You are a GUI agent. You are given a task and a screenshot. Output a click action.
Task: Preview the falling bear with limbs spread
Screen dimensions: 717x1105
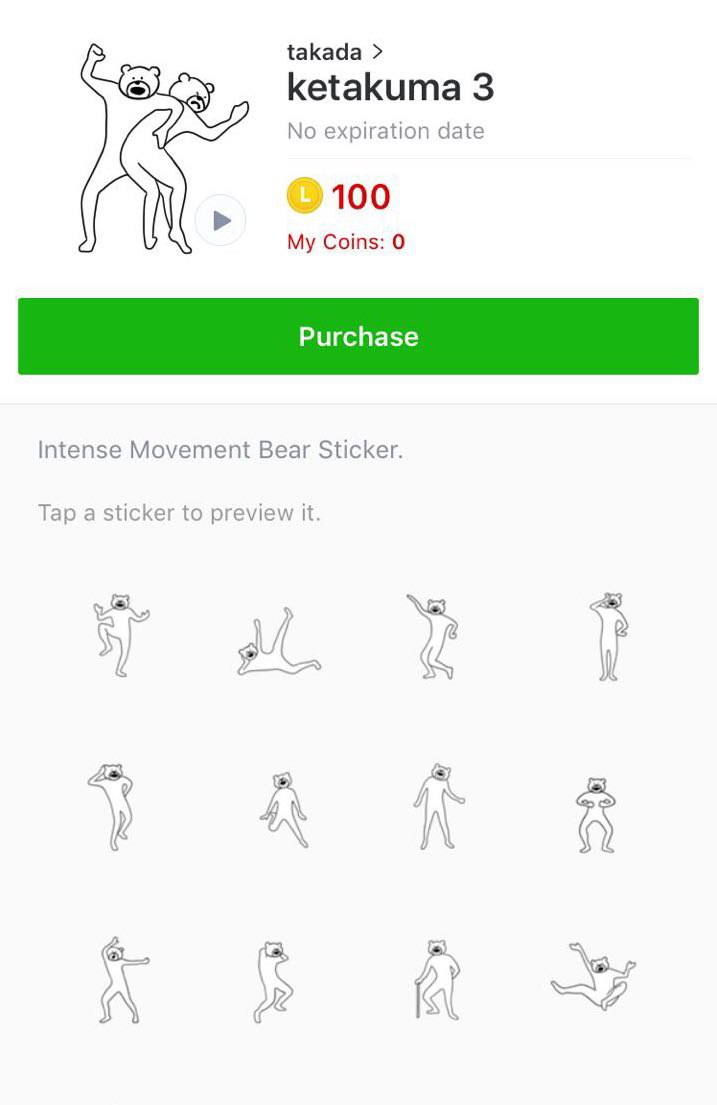click(x=594, y=974)
